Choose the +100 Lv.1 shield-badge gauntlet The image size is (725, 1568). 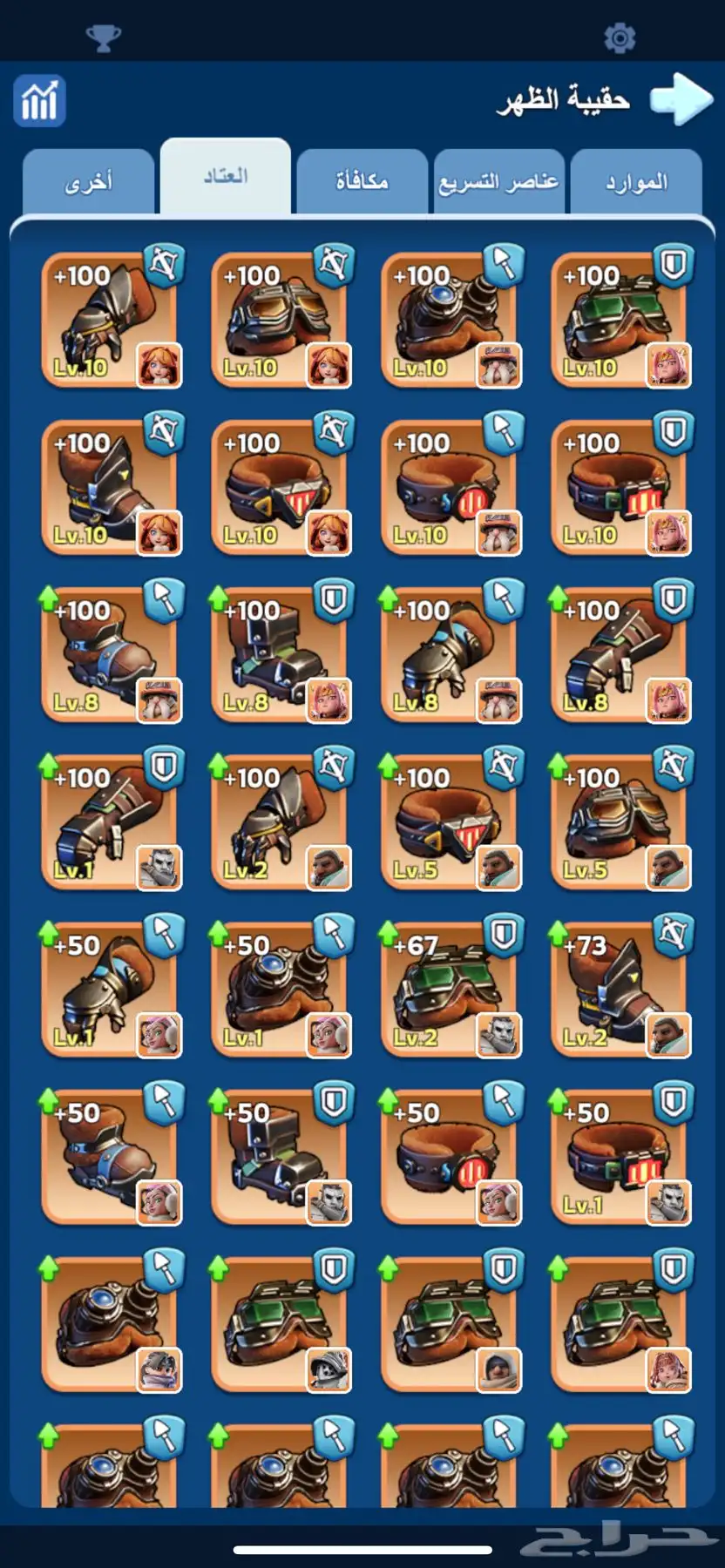[x=109, y=821]
